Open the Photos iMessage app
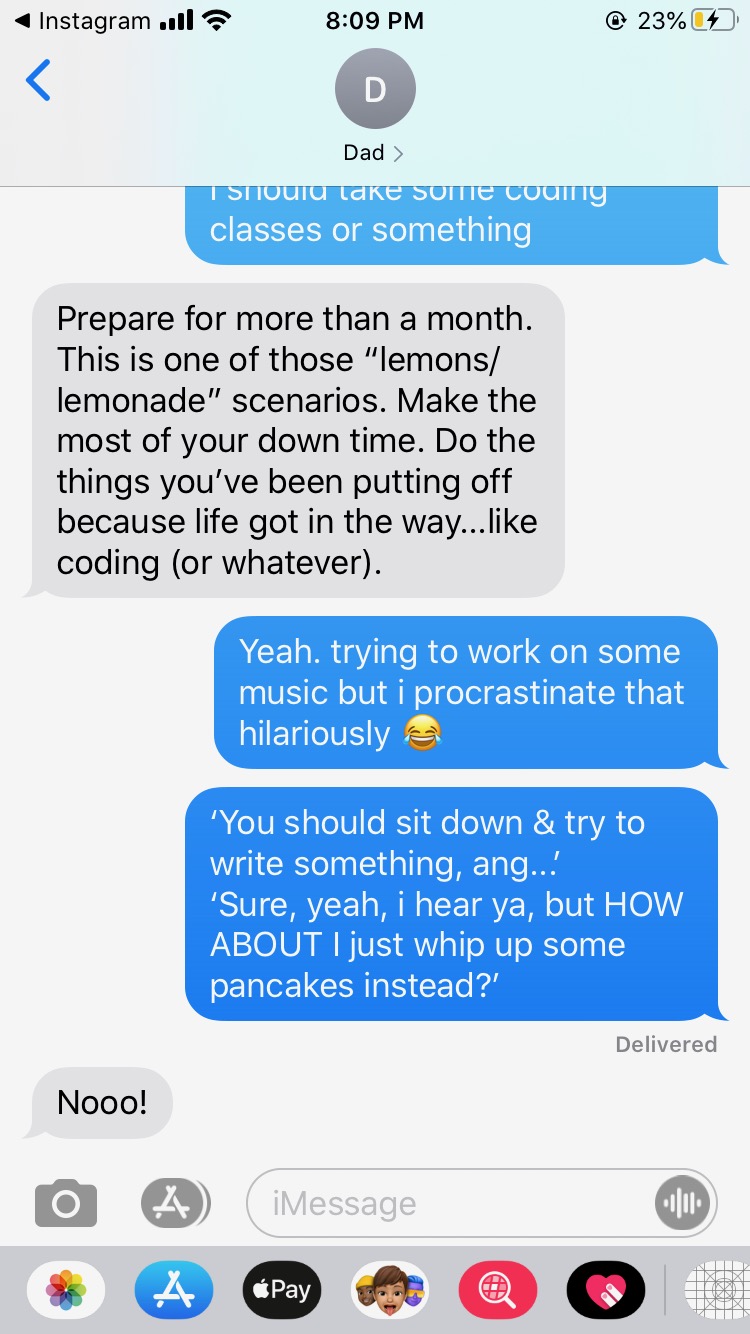Image resolution: width=750 pixels, height=1334 pixels. (66, 1290)
